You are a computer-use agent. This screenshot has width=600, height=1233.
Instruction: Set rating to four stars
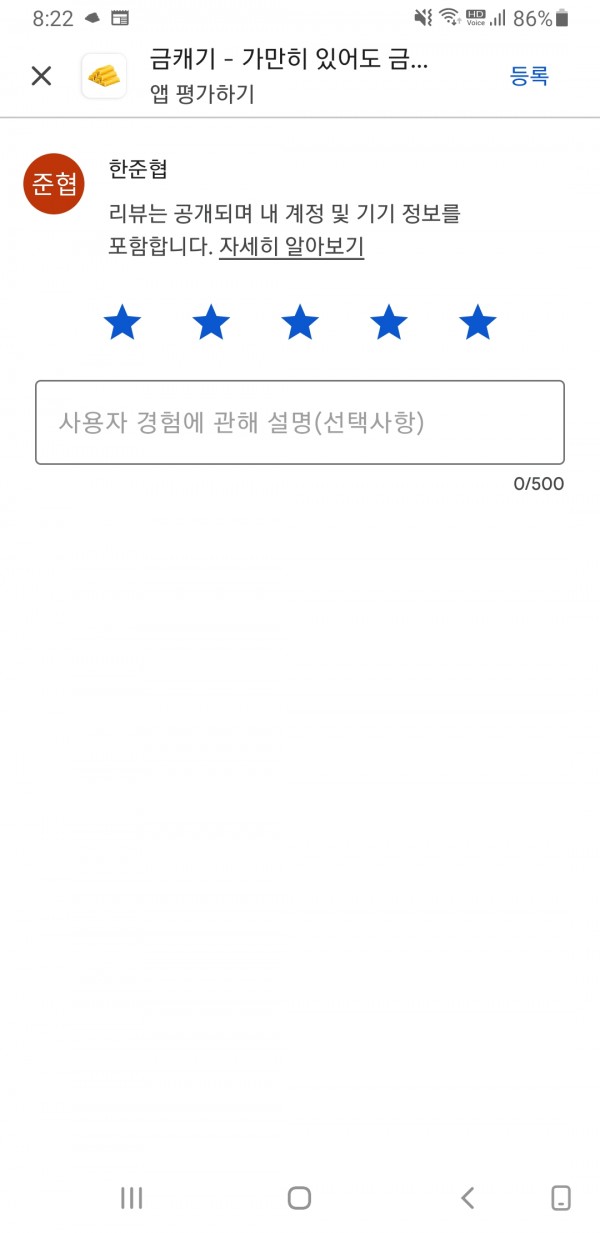tap(389, 323)
